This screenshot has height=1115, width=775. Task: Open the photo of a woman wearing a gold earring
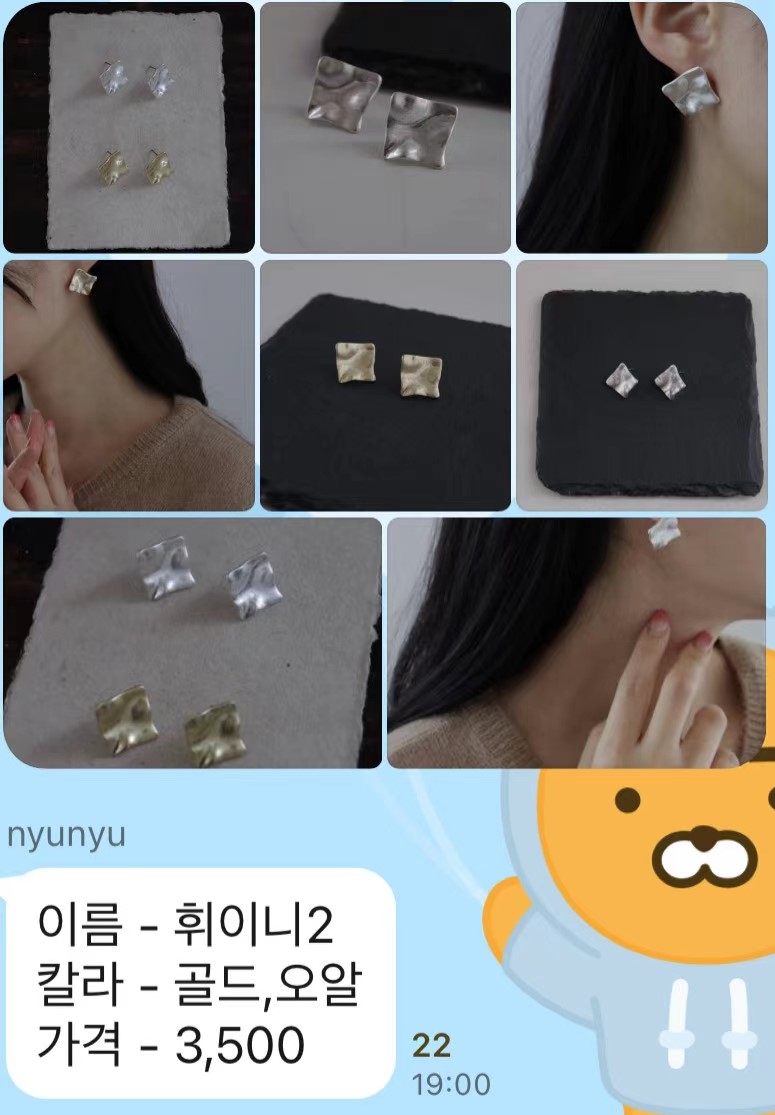[129, 385]
